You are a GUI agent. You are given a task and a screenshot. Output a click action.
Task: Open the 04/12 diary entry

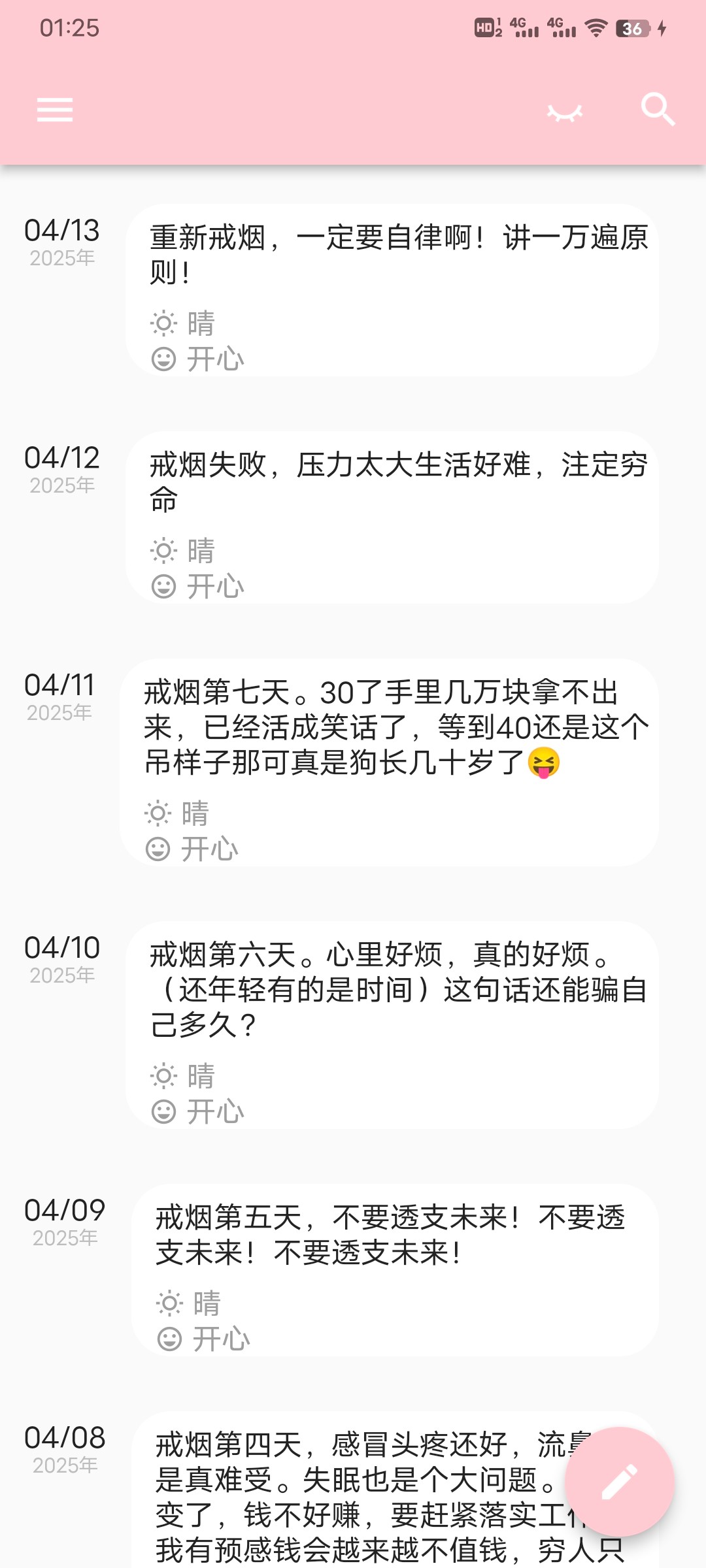(392, 517)
